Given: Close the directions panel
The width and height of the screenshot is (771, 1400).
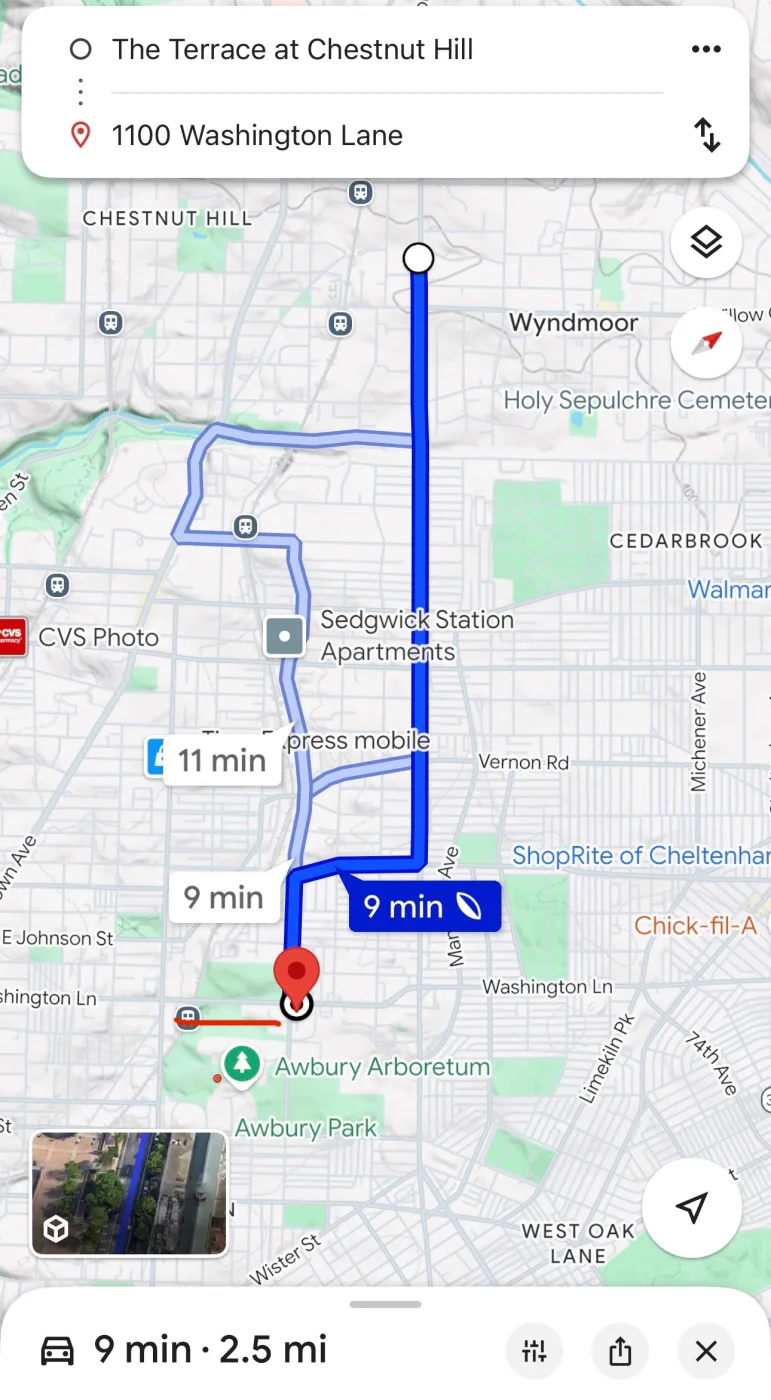Looking at the screenshot, I should click(706, 1352).
